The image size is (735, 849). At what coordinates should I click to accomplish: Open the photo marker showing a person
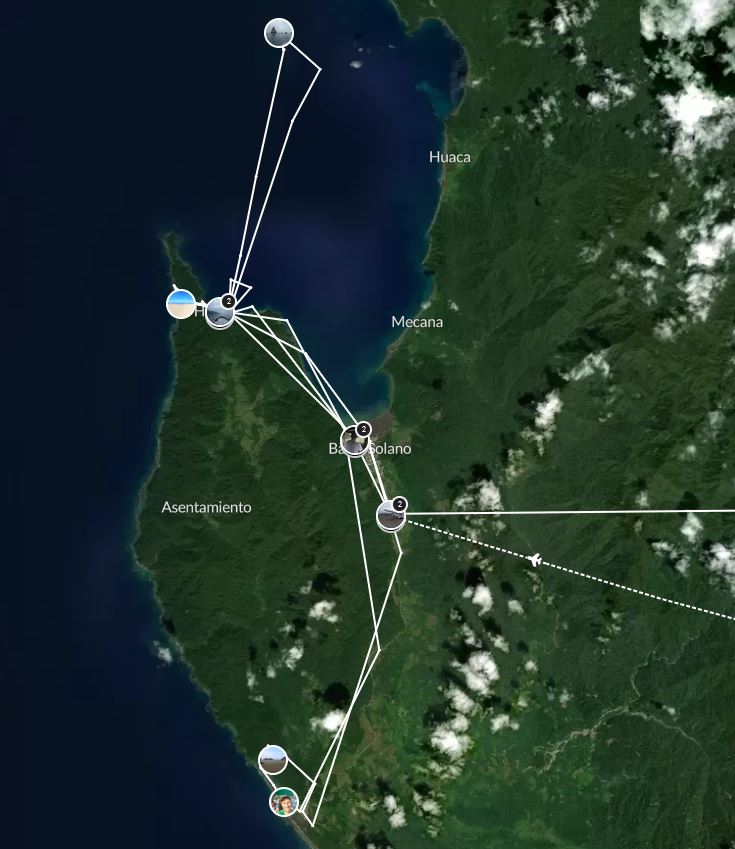(x=284, y=801)
